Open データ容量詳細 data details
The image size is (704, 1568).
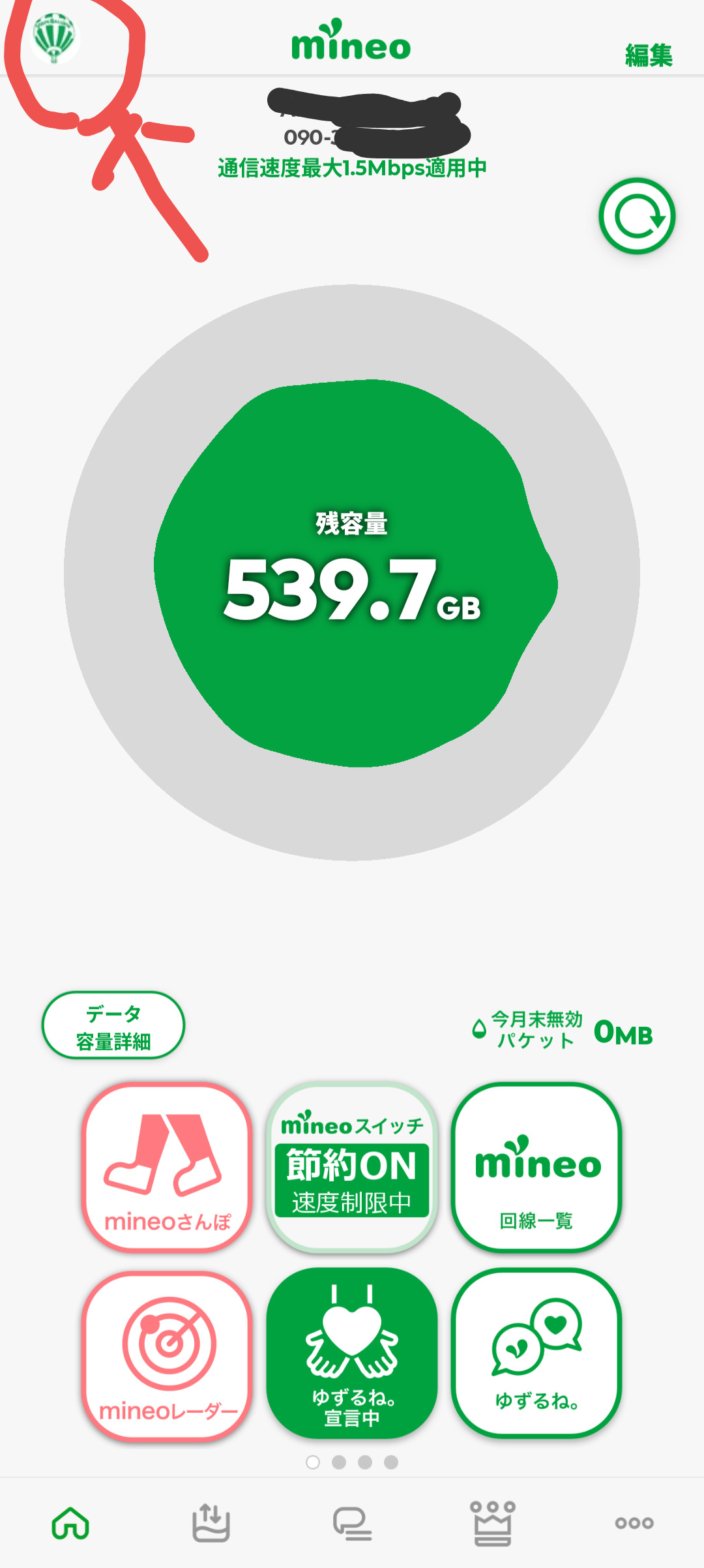click(x=113, y=1026)
